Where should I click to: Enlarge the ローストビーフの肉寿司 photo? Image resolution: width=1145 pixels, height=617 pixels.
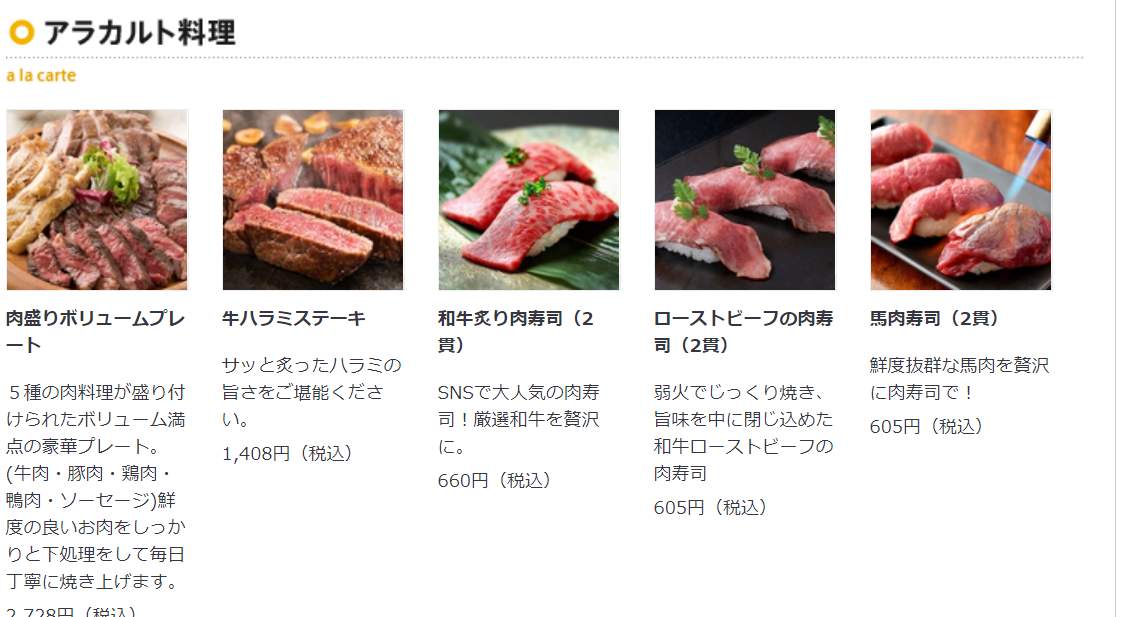click(745, 200)
